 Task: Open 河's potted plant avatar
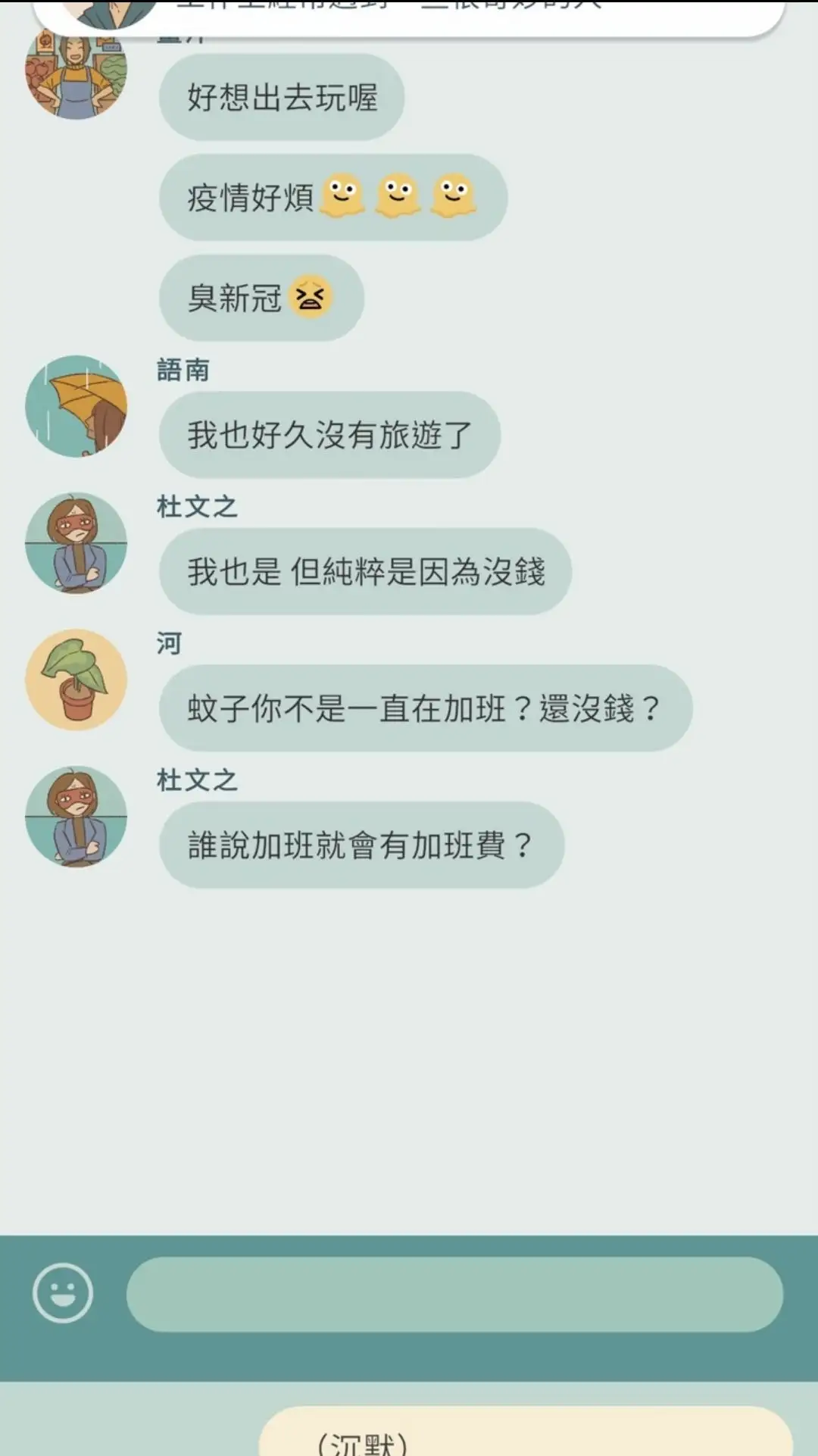(76, 680)
